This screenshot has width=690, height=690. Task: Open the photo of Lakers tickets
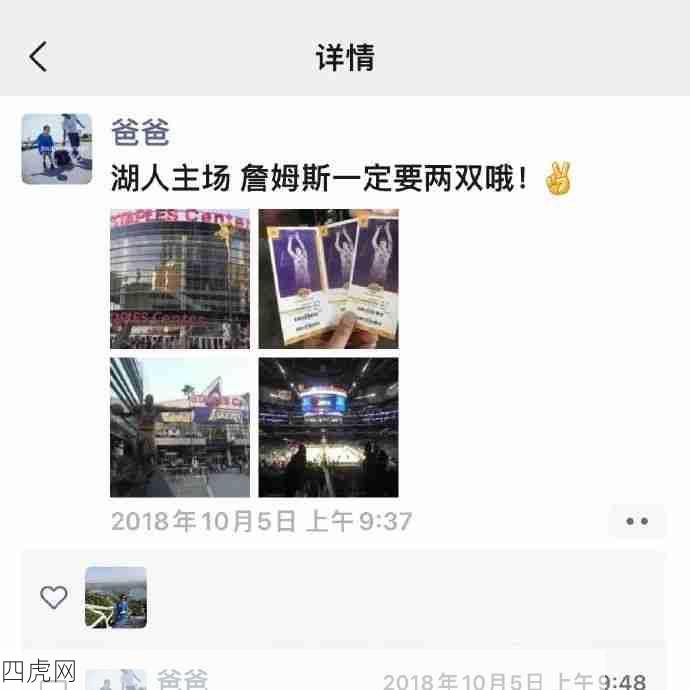(x=328, y=279)
